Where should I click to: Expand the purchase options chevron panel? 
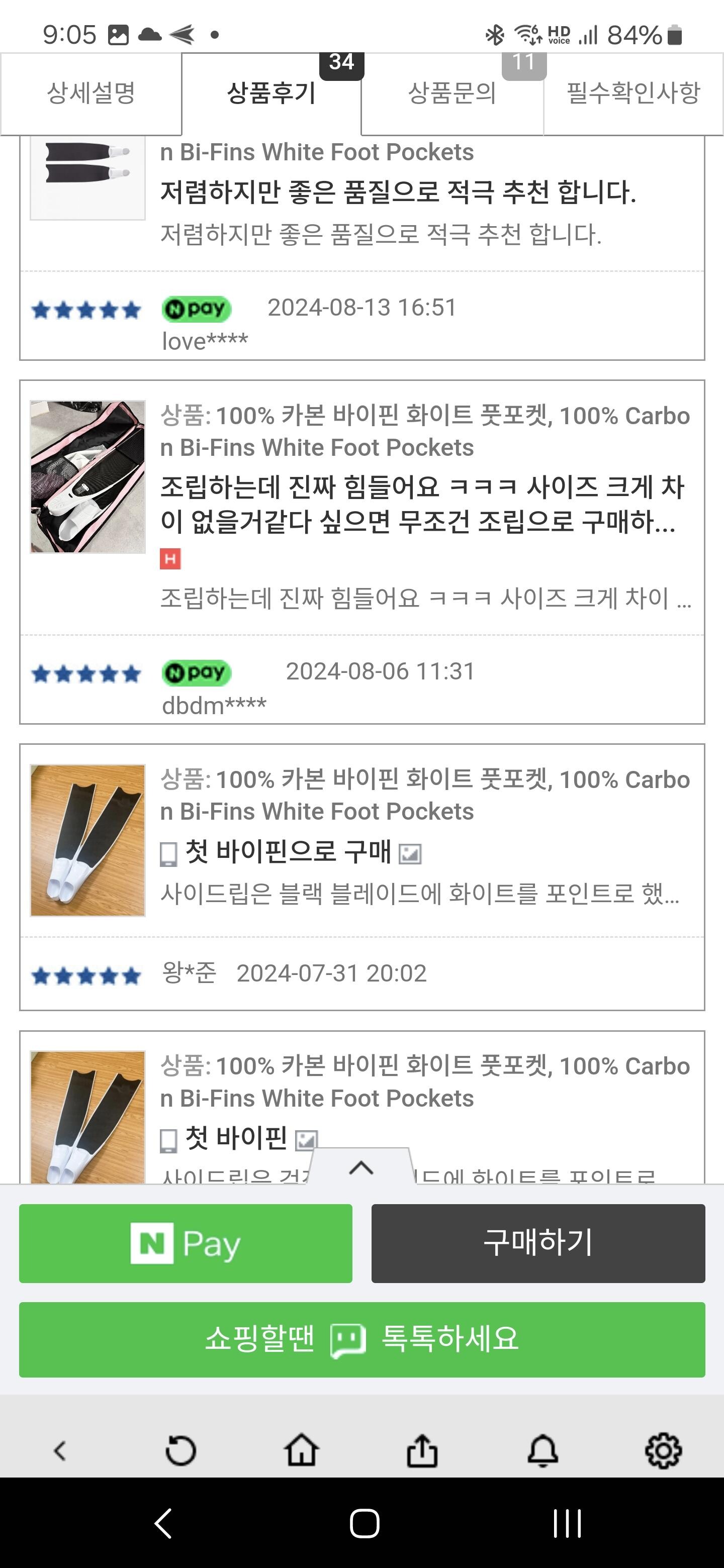361,1167
